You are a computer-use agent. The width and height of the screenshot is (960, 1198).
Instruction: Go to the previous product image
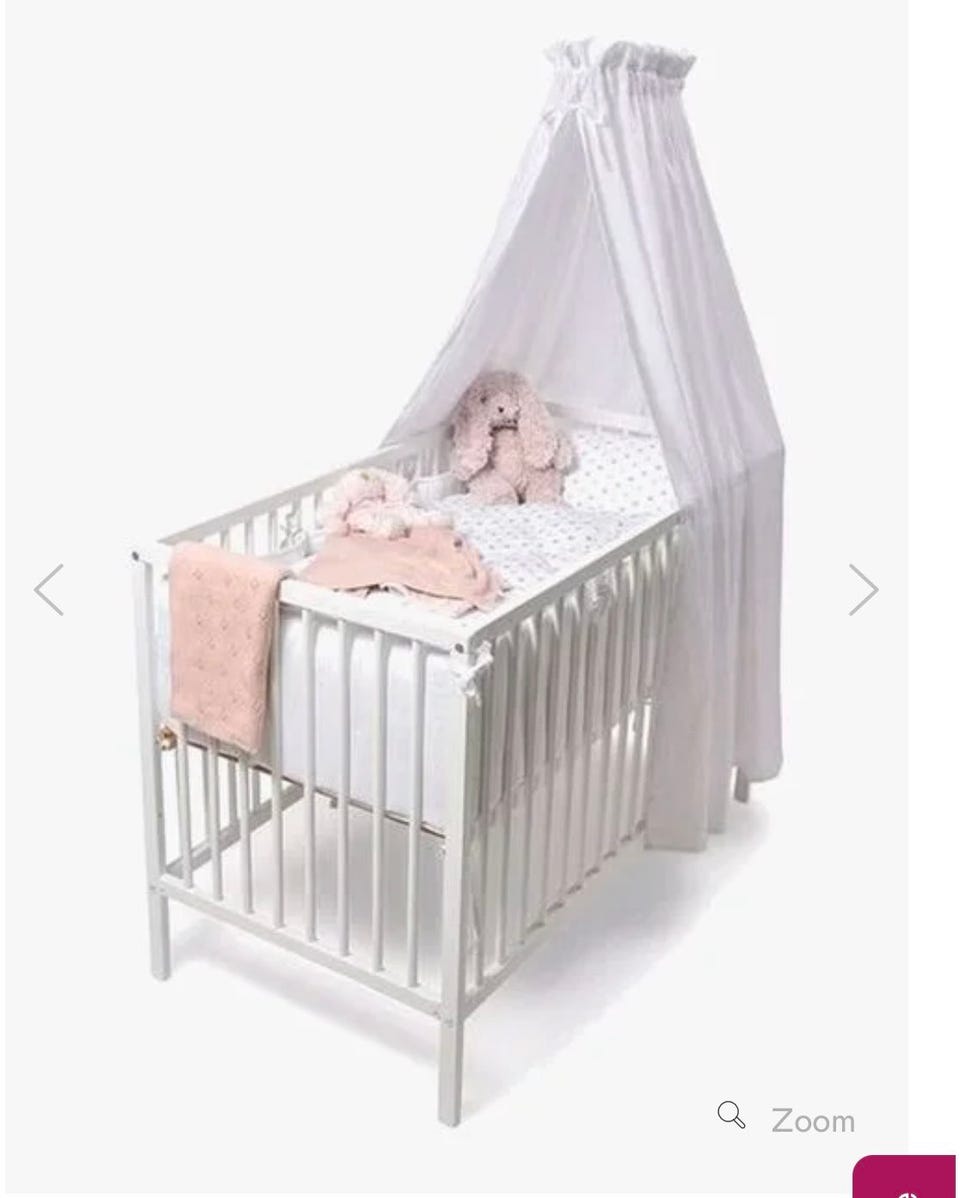49,590
